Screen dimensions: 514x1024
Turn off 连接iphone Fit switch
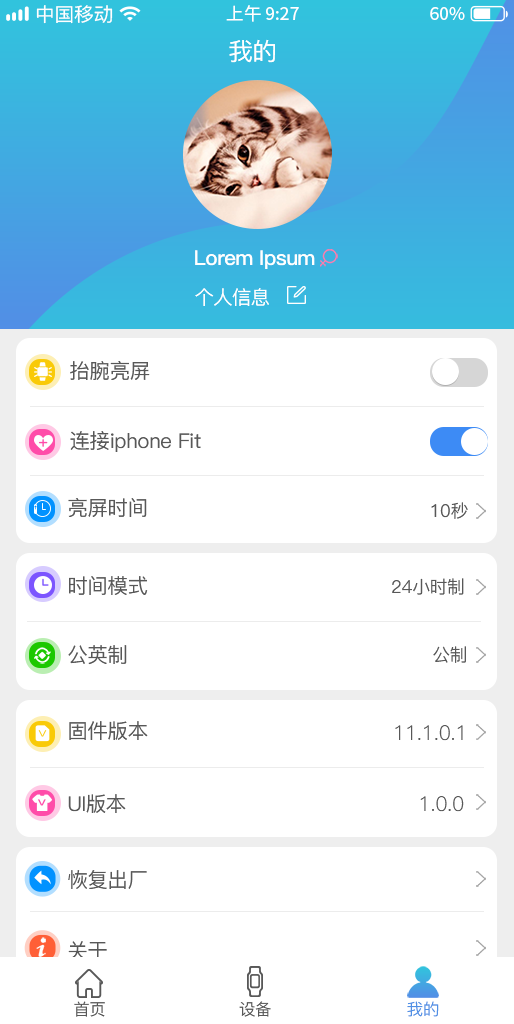[x=458, y=441]
